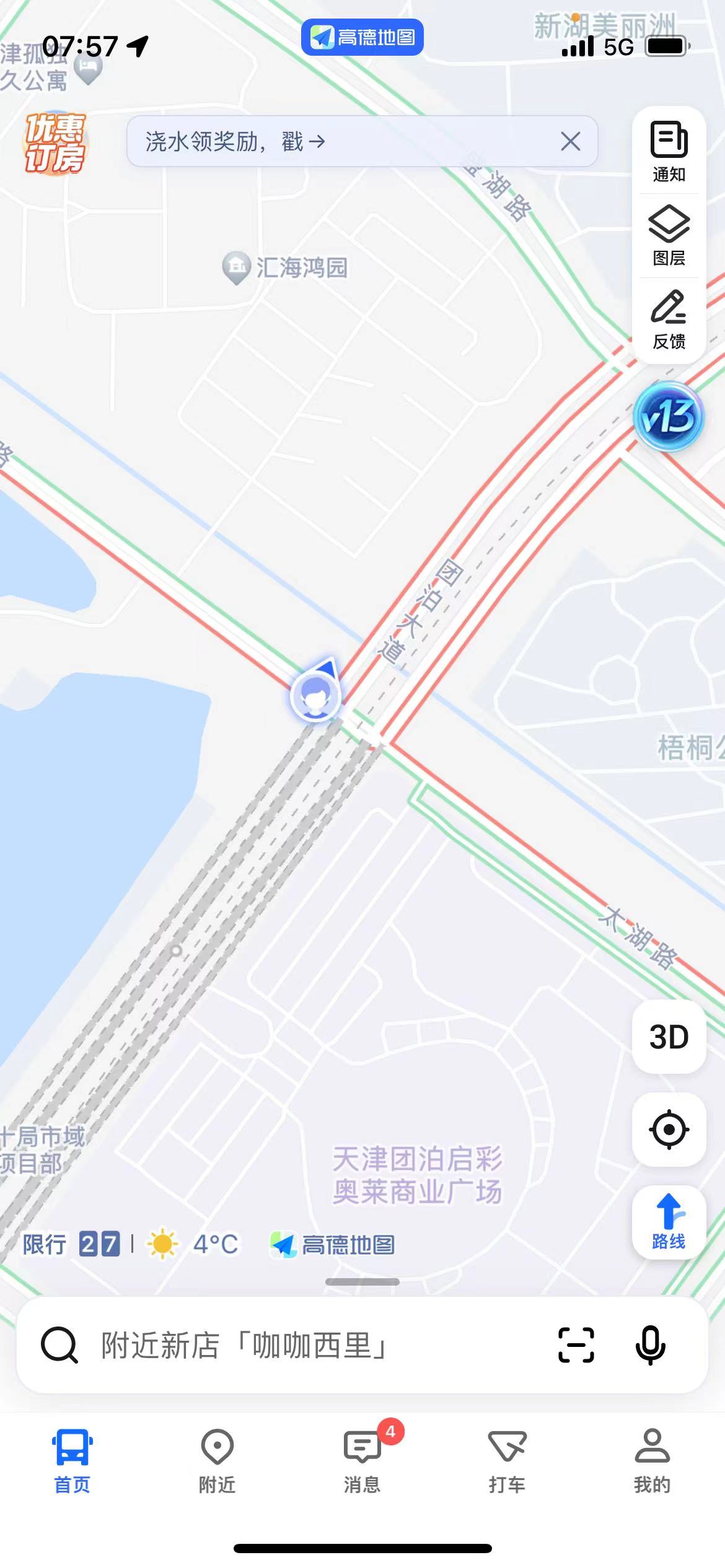Tap the v13 badge

click(x=669, y=416)
